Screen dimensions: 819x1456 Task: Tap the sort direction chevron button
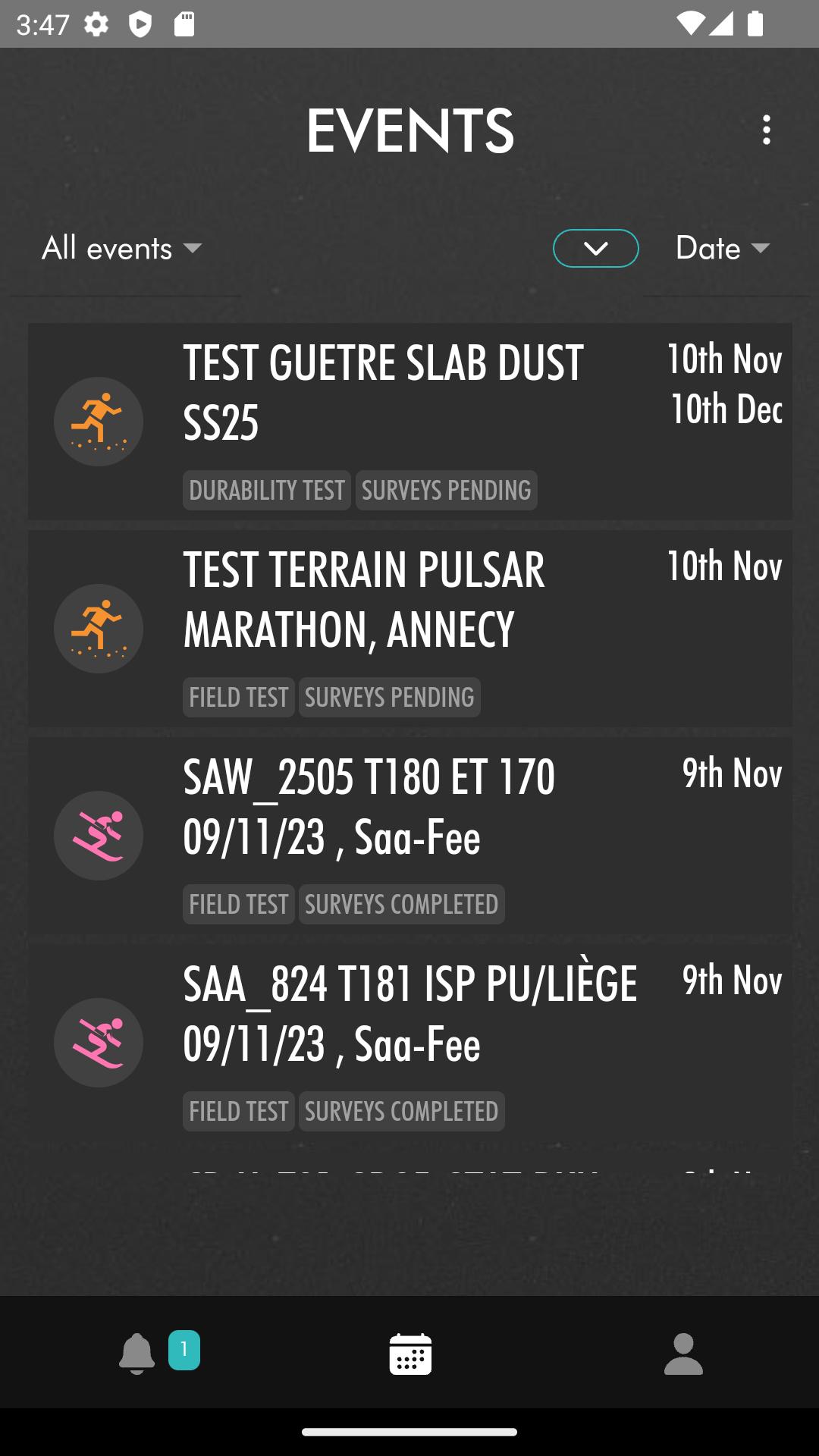click(596, 249)
